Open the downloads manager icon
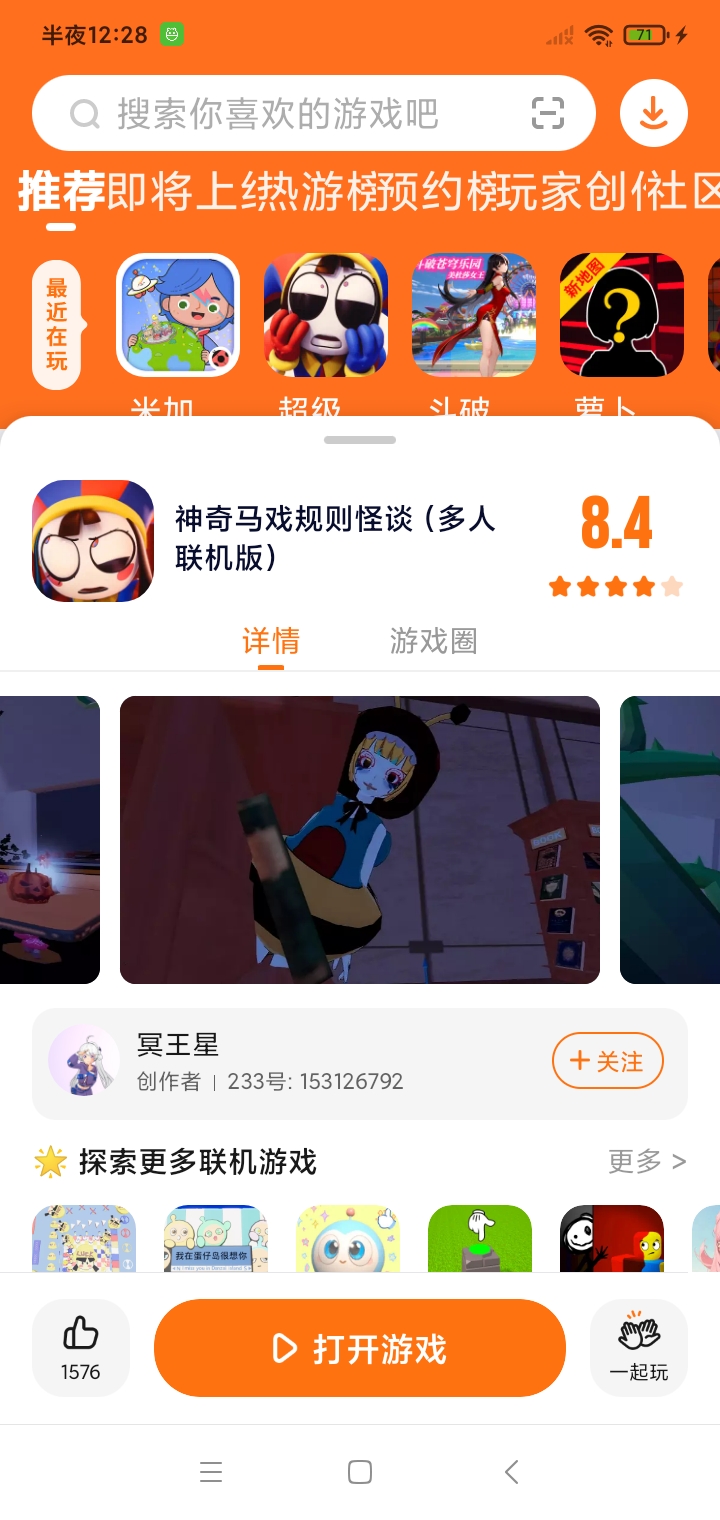The height and width of the screenshot is (1520, 720). 653,114
